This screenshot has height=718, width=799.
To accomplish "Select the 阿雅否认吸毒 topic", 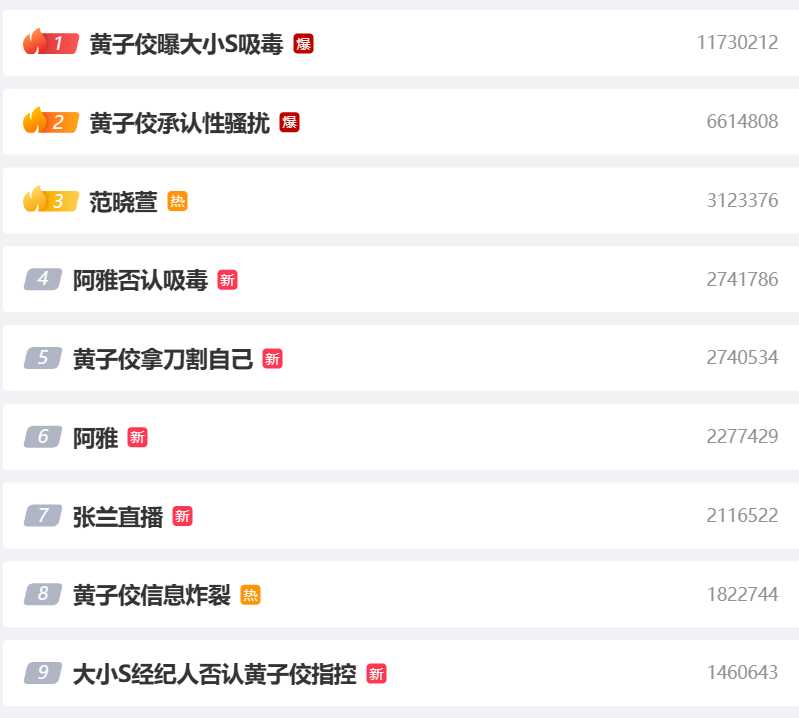I will tap(140, 280).
